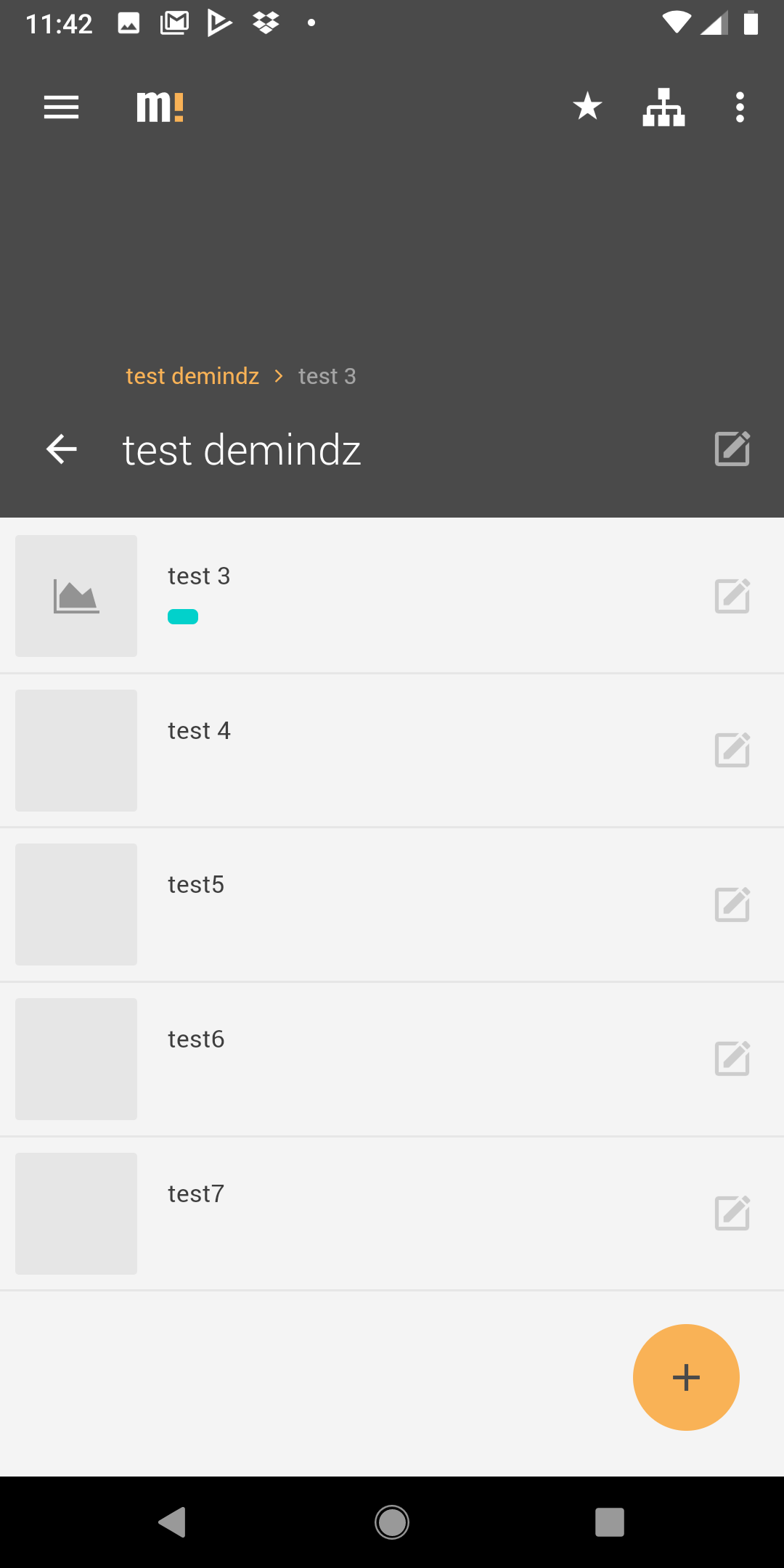Tap the back arrow beside test demindz
784x1568 pixels.
click(x=62, y=449)
